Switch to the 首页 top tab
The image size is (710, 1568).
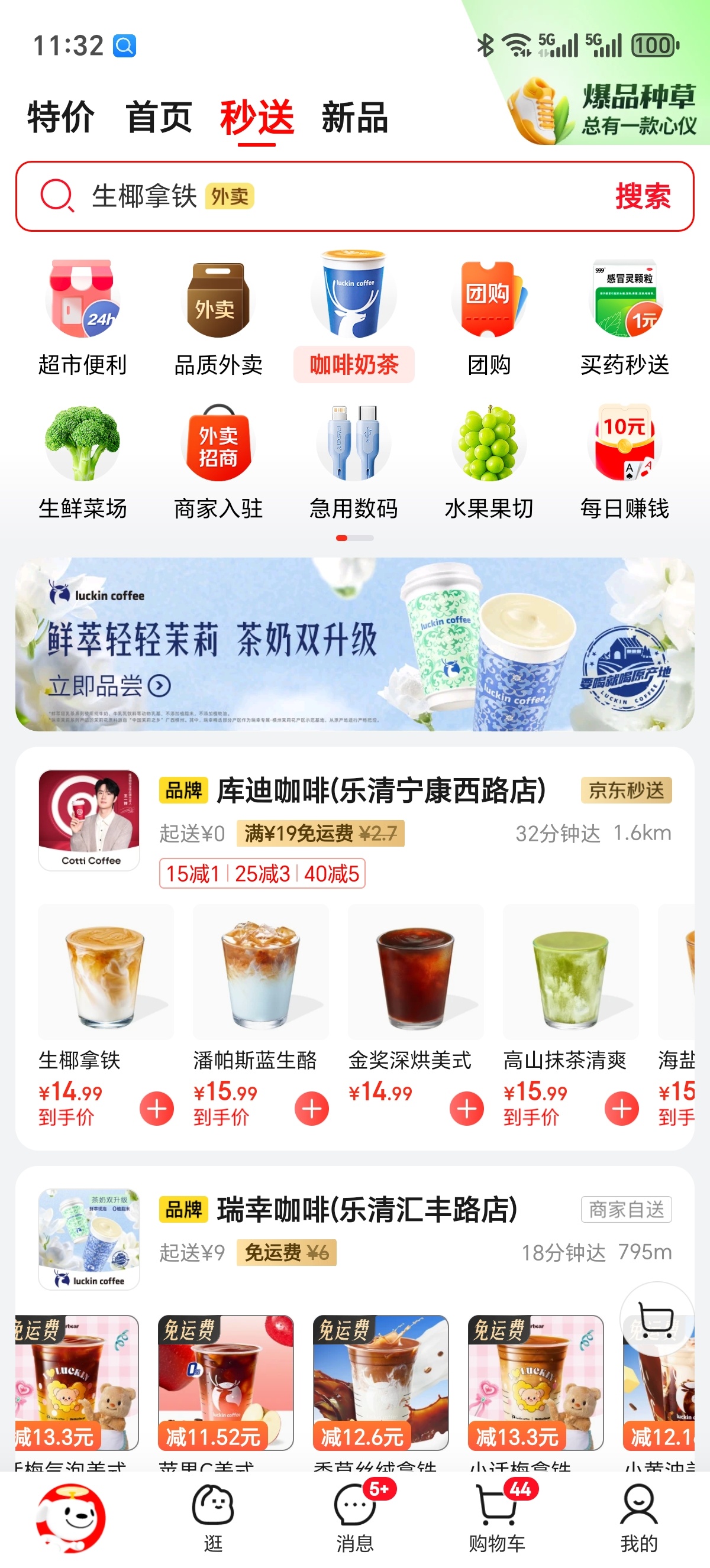159,117
